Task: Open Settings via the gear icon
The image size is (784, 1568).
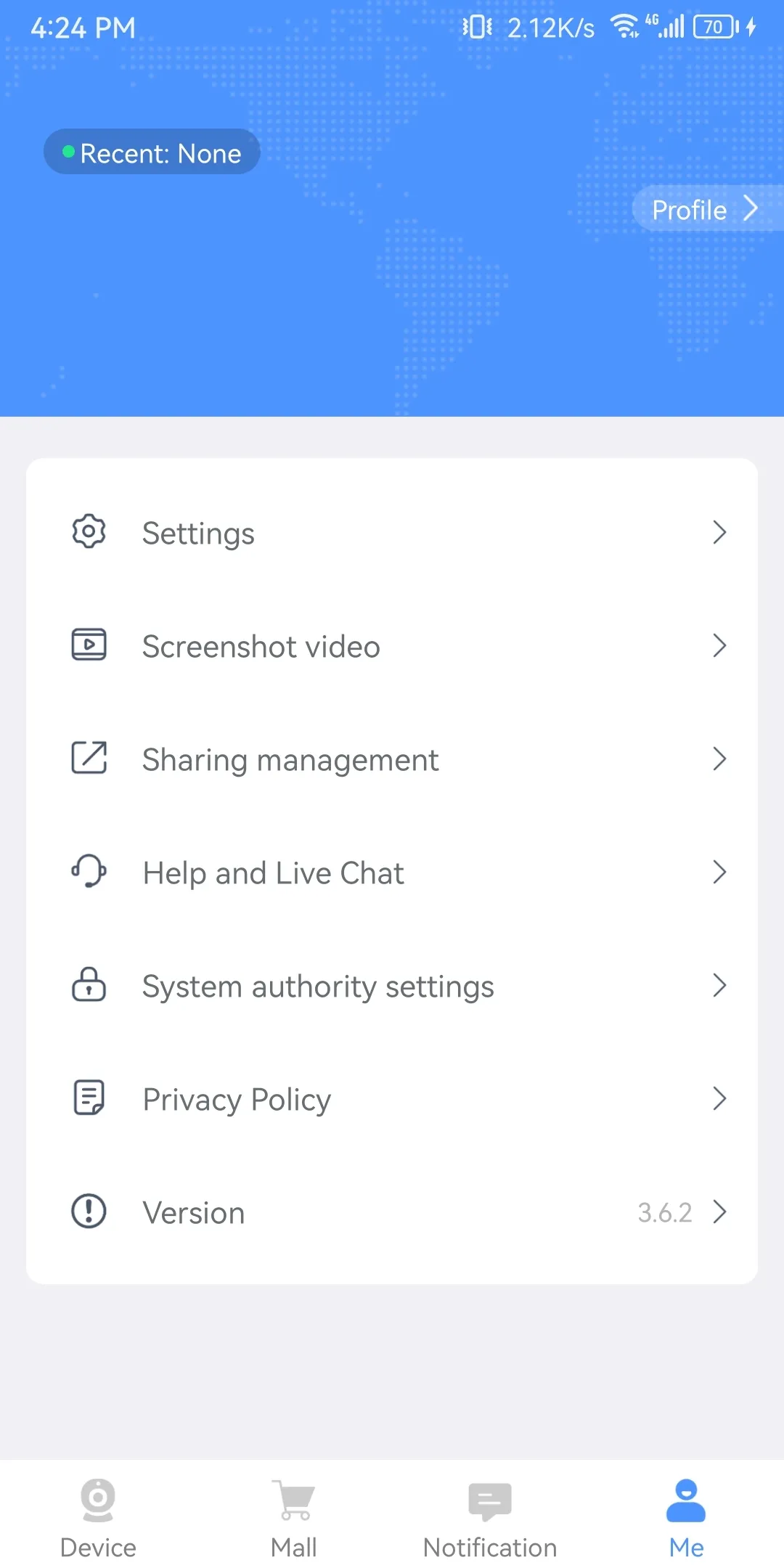Action: point(89,532)
